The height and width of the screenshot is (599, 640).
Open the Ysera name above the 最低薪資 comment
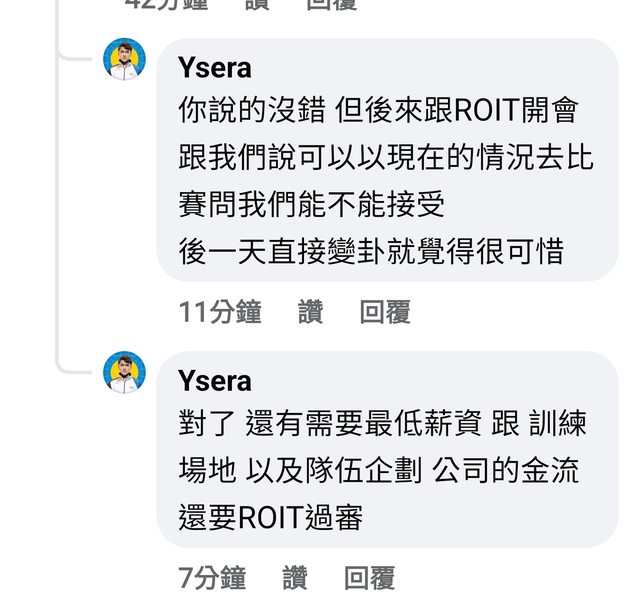[x=214, y=381]
